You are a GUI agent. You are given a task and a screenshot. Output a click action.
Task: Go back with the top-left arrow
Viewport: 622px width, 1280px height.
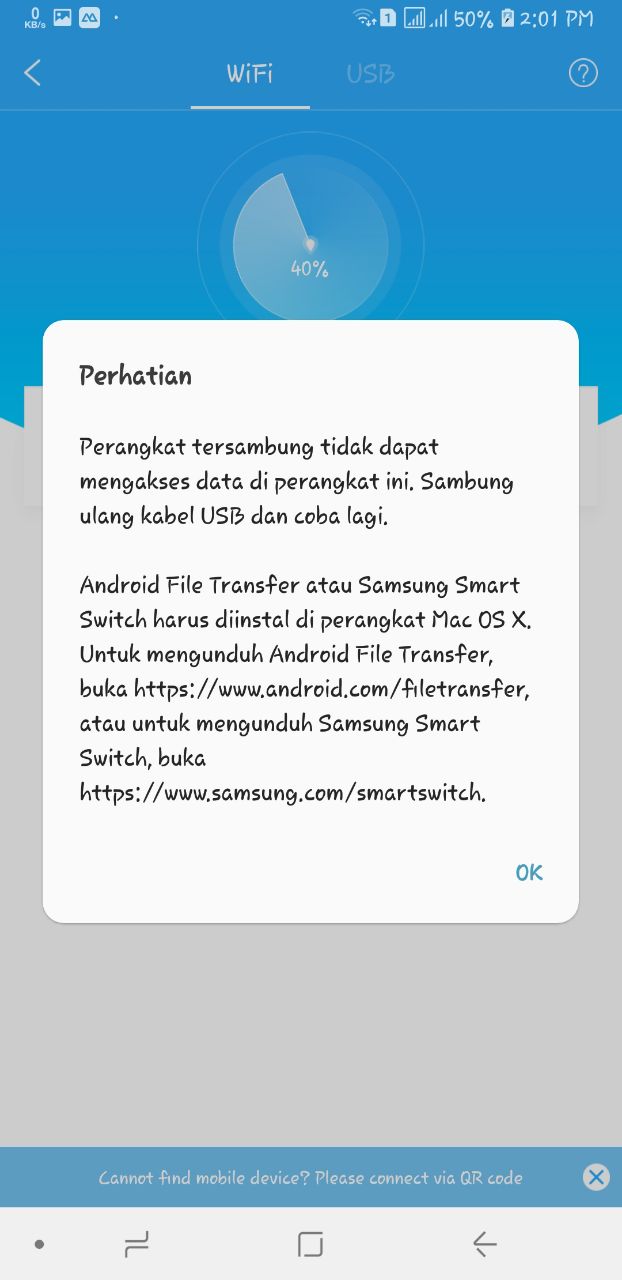[33, 73]
